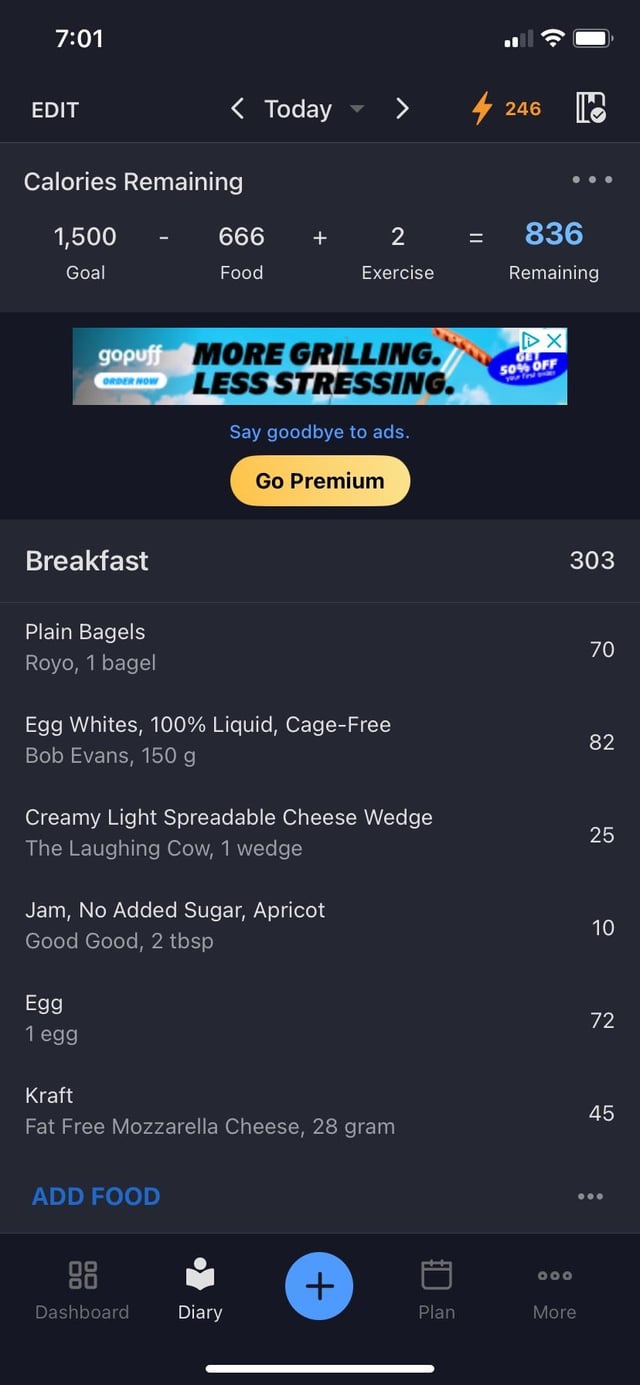640x1385 pixels.
Task: Open the Laughing Cow cheese wedge entry
Action: (300, 832)
